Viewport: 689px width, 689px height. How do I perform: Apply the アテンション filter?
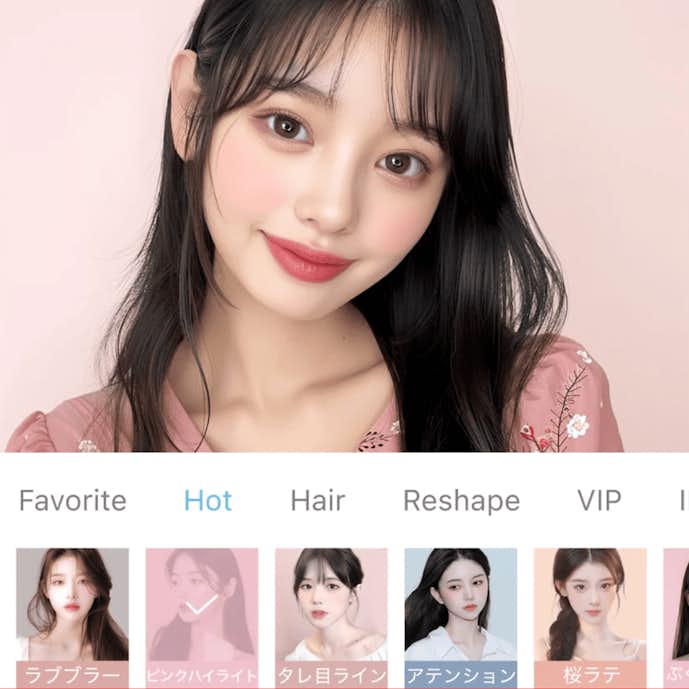pyautogui.click(x=461, y=612)
